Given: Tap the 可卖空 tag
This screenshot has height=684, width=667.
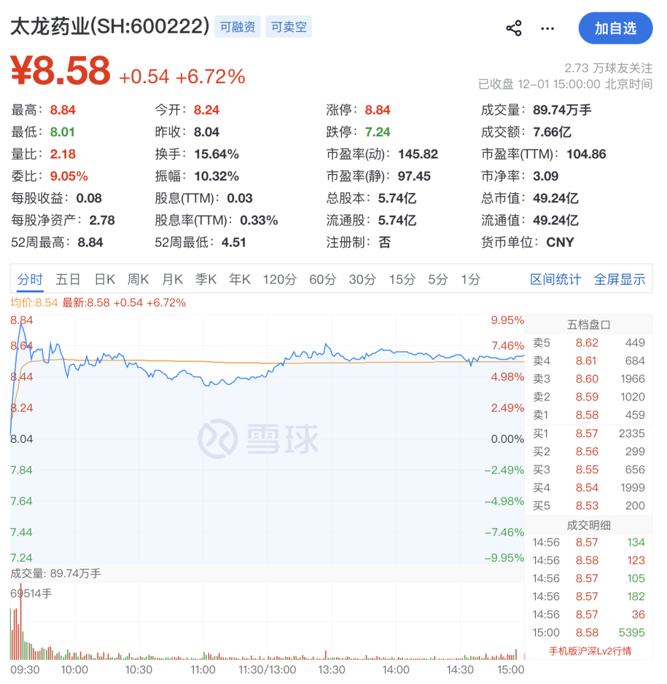Looking at the screenshot, I should click(290, 28).
